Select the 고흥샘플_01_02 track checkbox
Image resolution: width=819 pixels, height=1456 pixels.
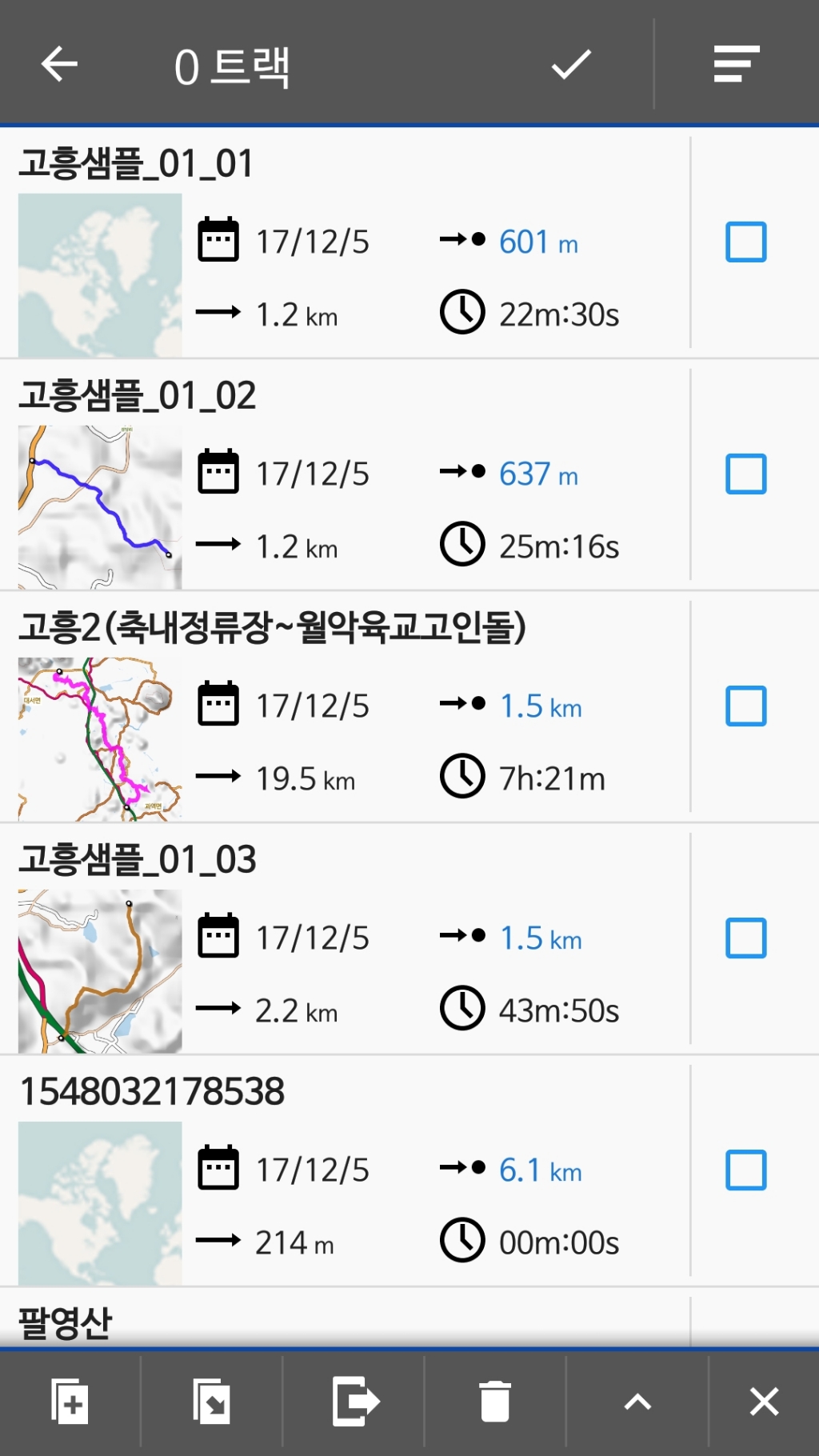[745, 474]
